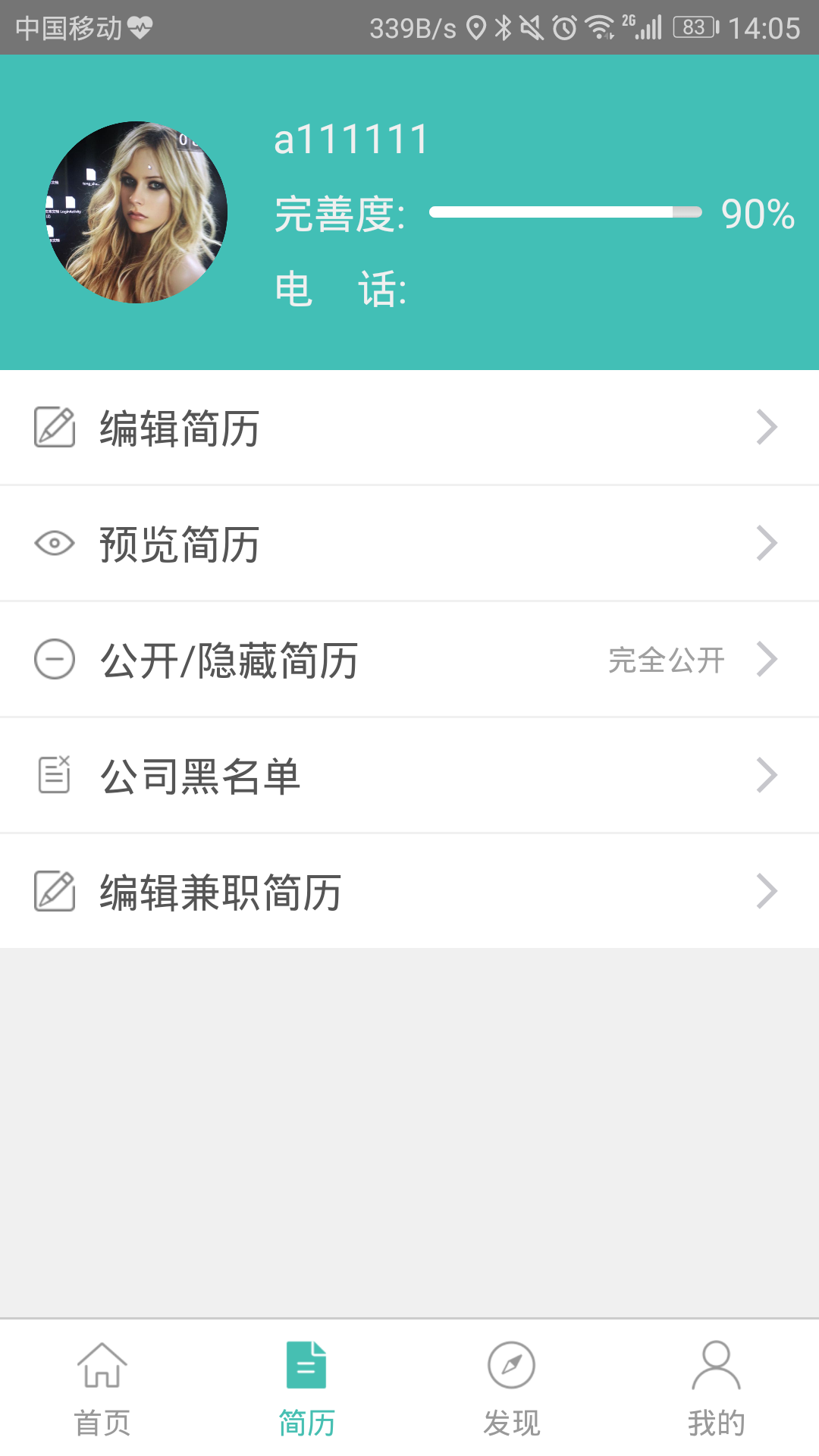Open 编辑兼职简历 part-time resume editor
Screen dimensions: 819x1456
pyautogui.click(x=409, y=892)
